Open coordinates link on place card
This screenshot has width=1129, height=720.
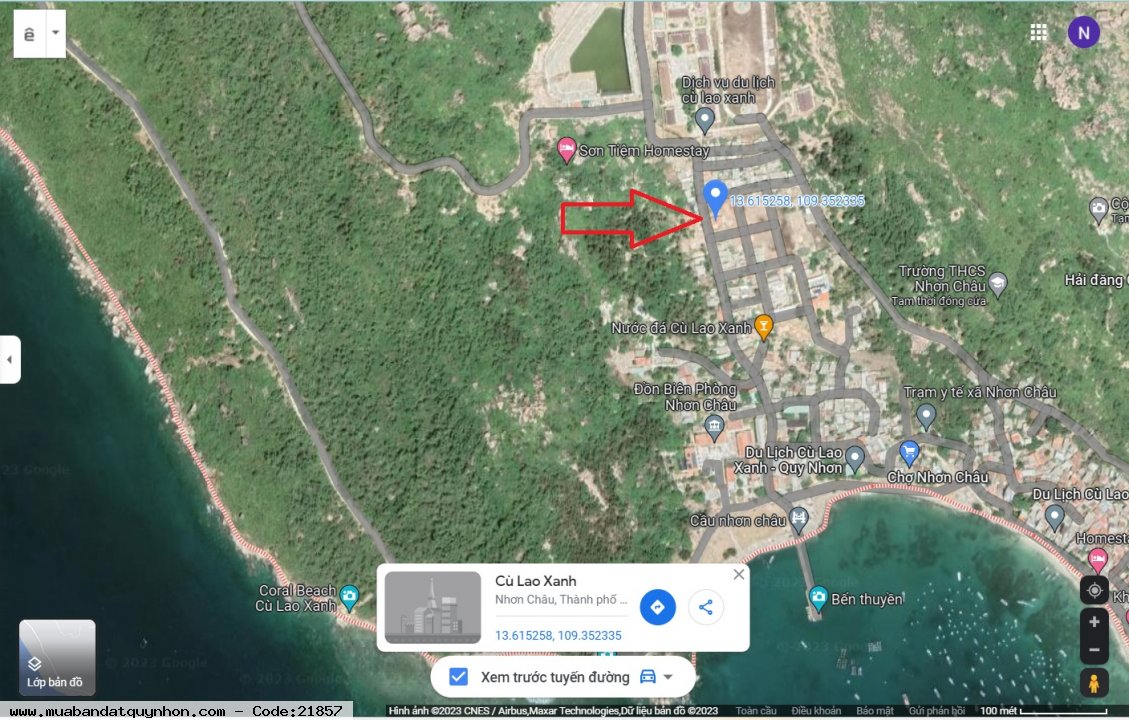(558, 635)
